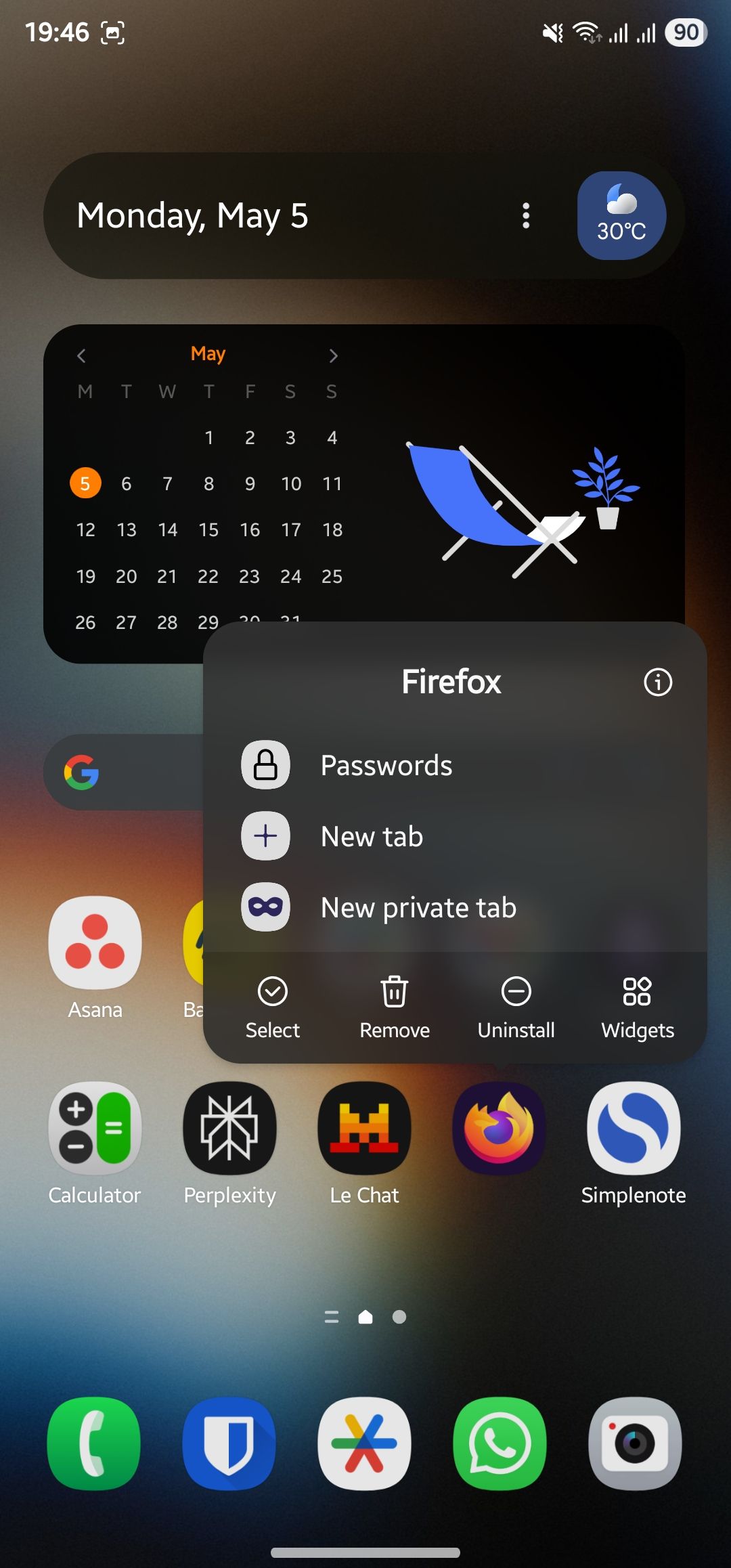Launch the Camera from the dock

click(x=634, y=1443)
